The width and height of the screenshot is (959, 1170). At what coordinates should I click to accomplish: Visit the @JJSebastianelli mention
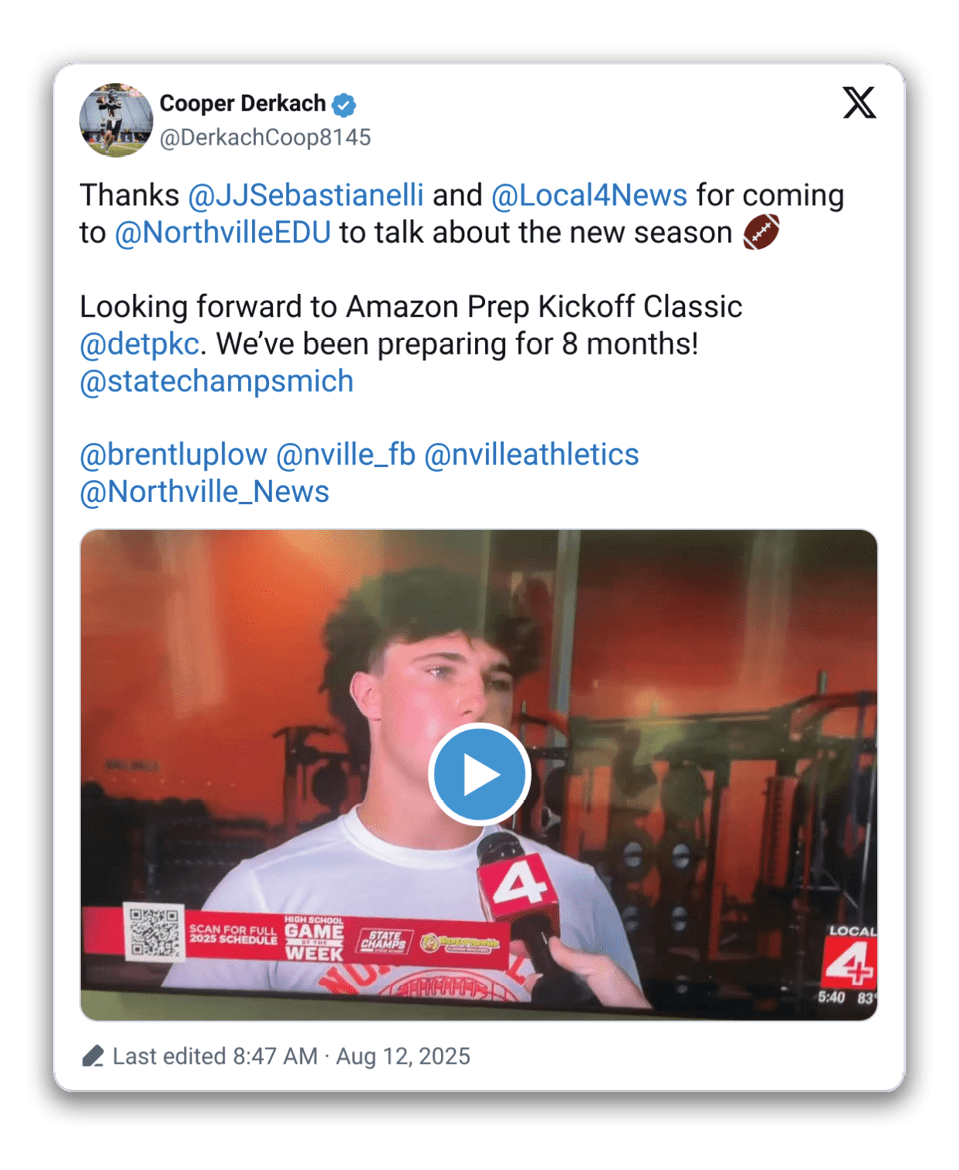(305, 195)
